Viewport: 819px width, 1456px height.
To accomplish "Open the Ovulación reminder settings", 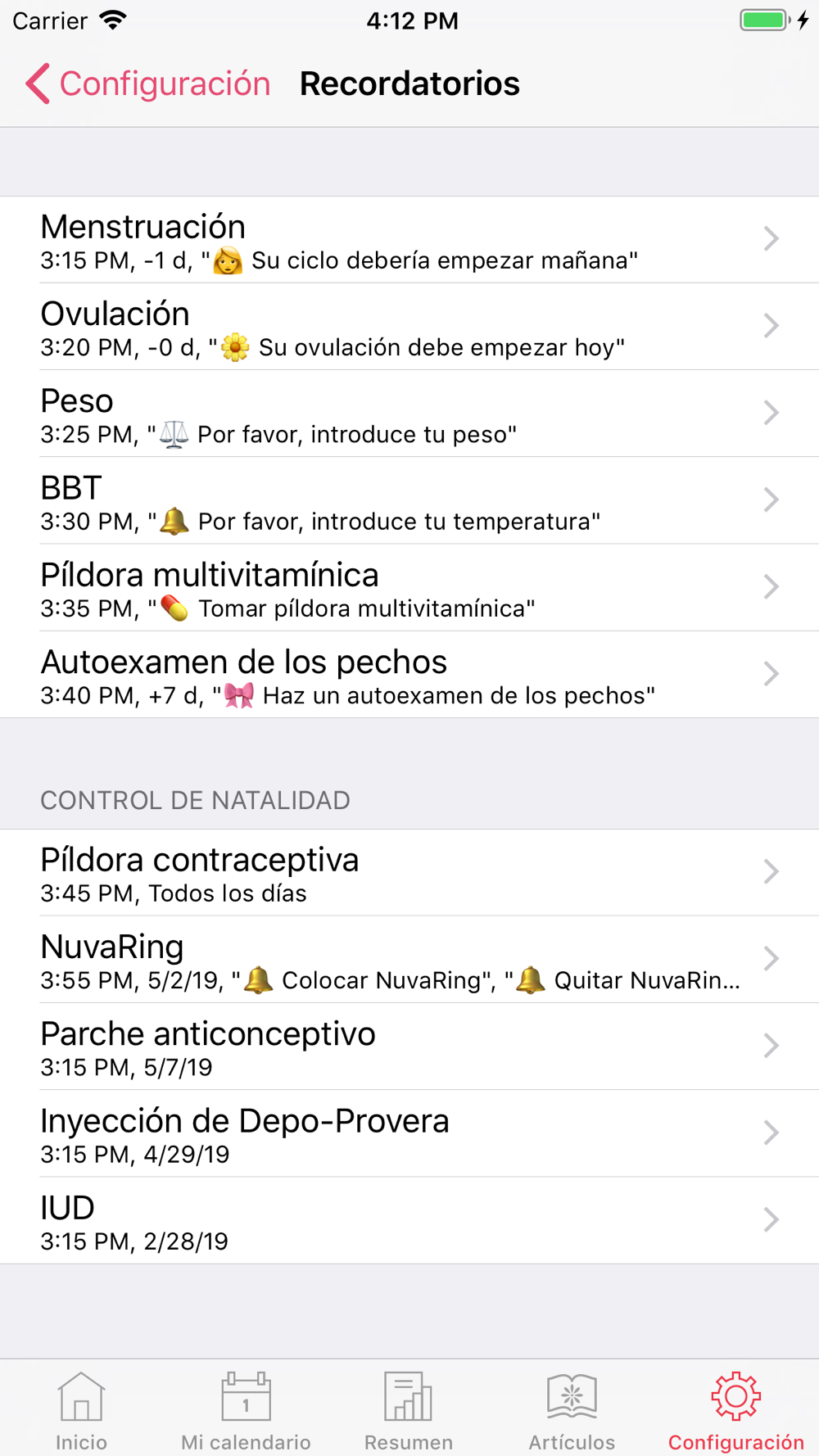I will pos(409,327).
